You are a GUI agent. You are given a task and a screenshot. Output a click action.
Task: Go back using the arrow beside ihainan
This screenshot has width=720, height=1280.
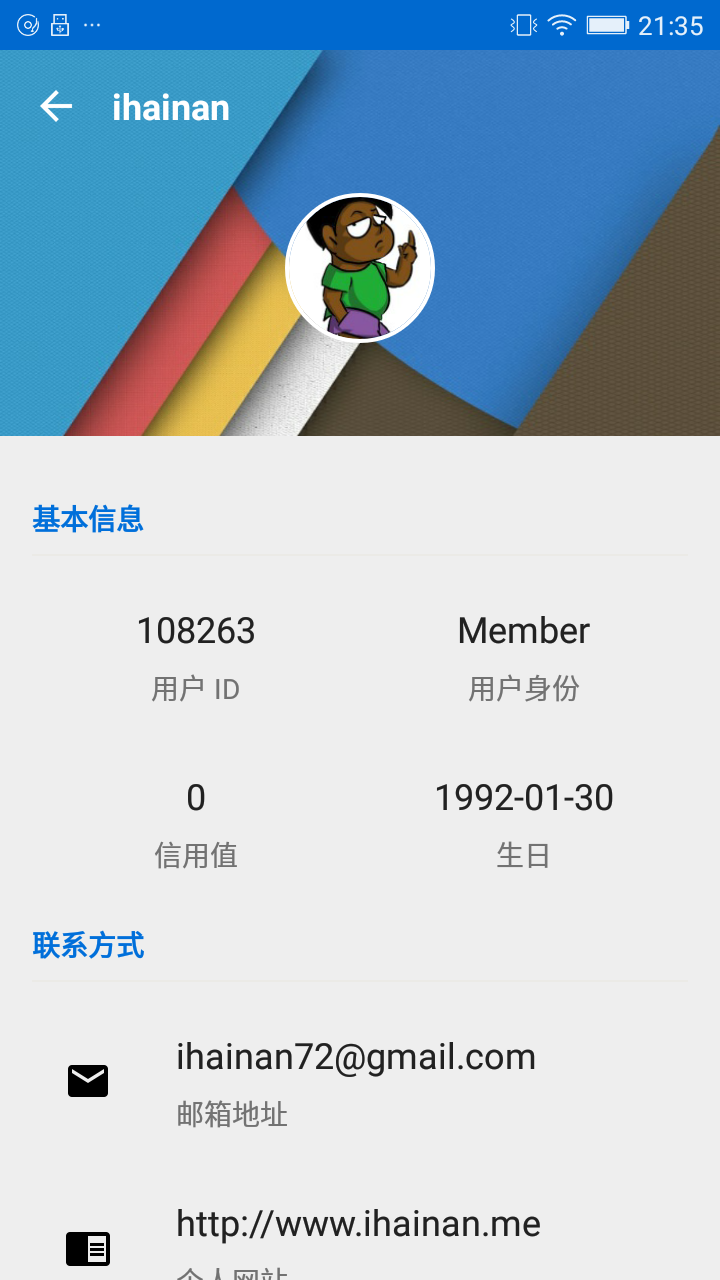tap(56, 107)
